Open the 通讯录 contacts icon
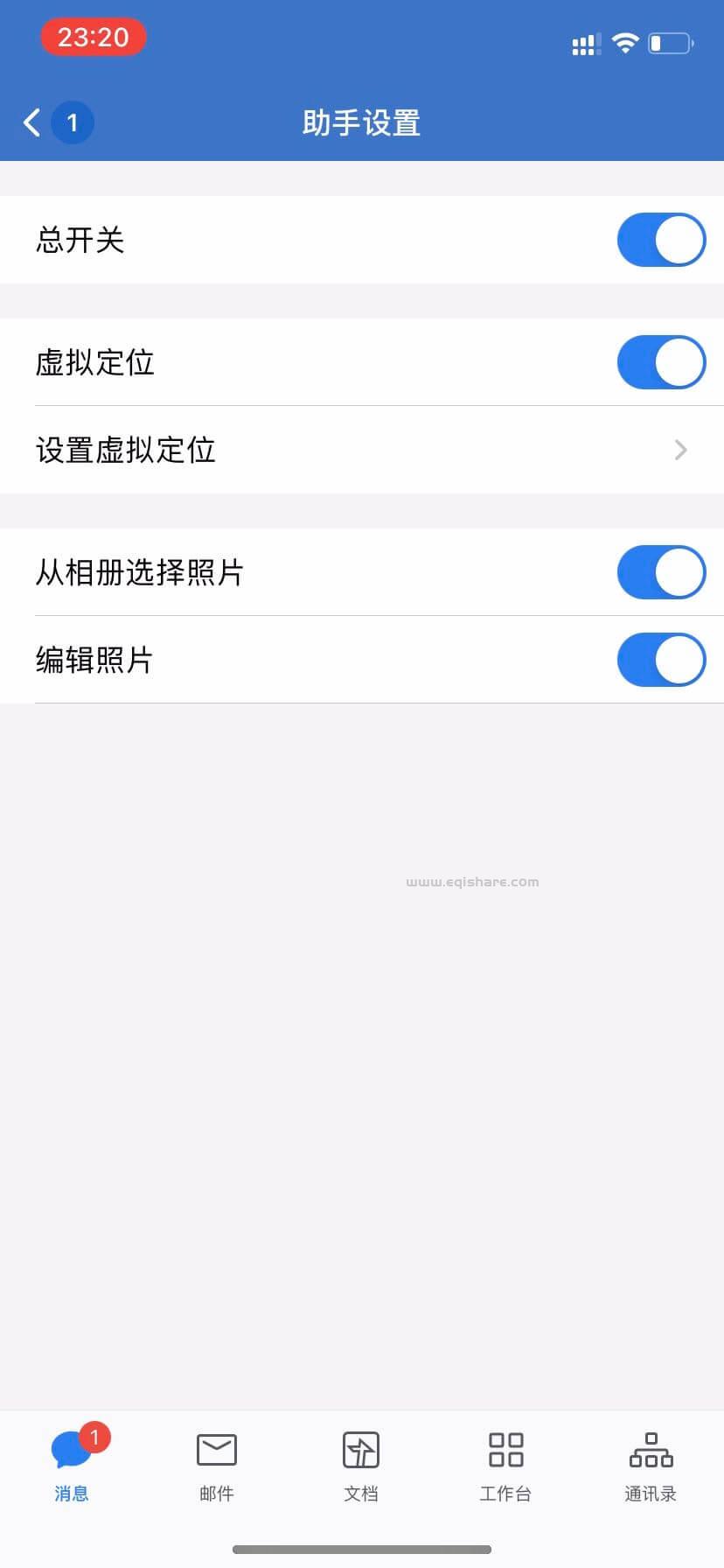The height and width of the screenshot is (1568, 724). [651, 1449]
